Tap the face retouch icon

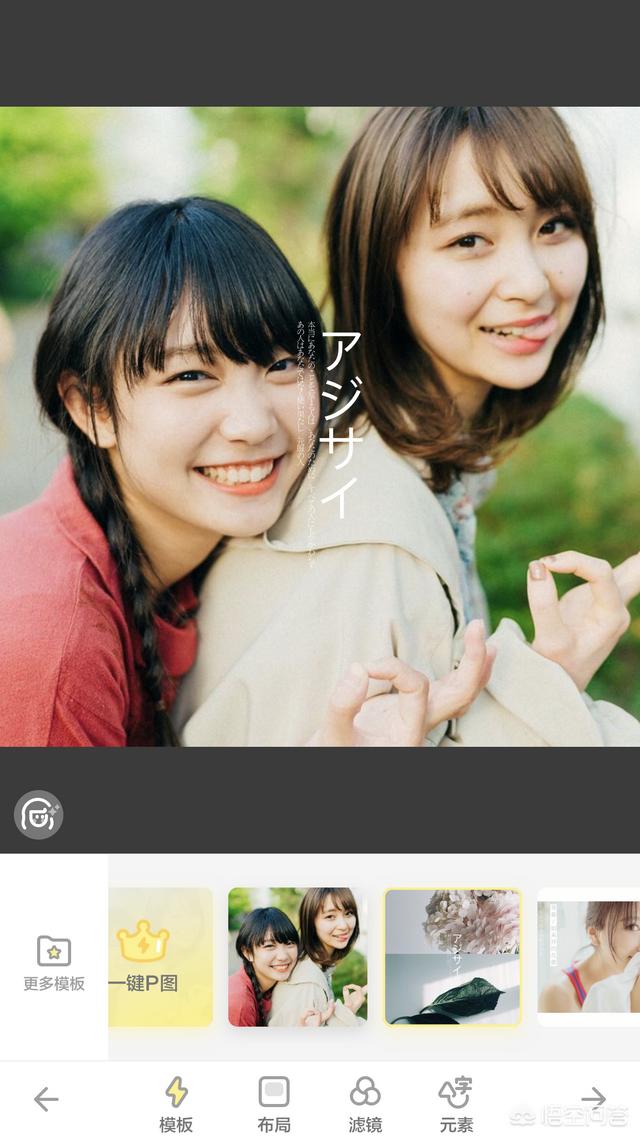pyautogui.click(x=38, y=815)
